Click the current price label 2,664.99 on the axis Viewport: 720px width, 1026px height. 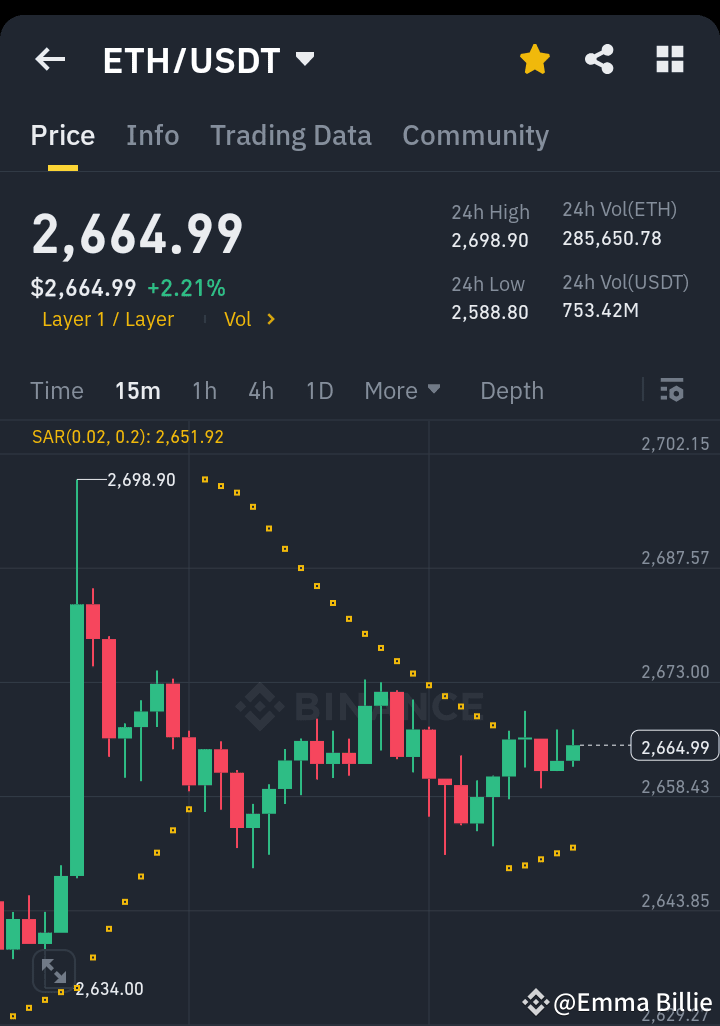pyautogui.click(x=674, y=745)
